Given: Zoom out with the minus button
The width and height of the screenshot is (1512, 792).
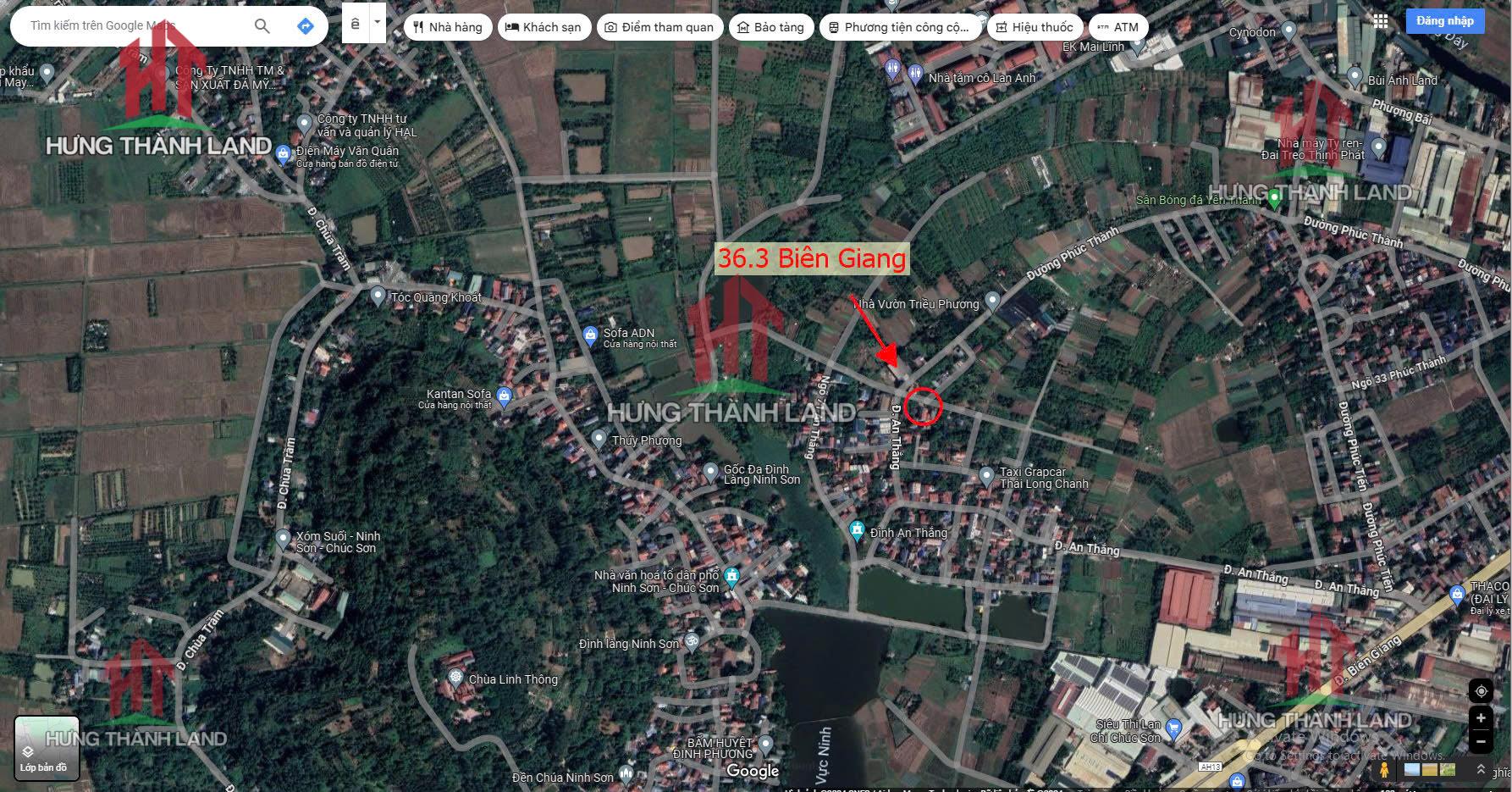Looking at the screenshot, I should coord(1481,742).
